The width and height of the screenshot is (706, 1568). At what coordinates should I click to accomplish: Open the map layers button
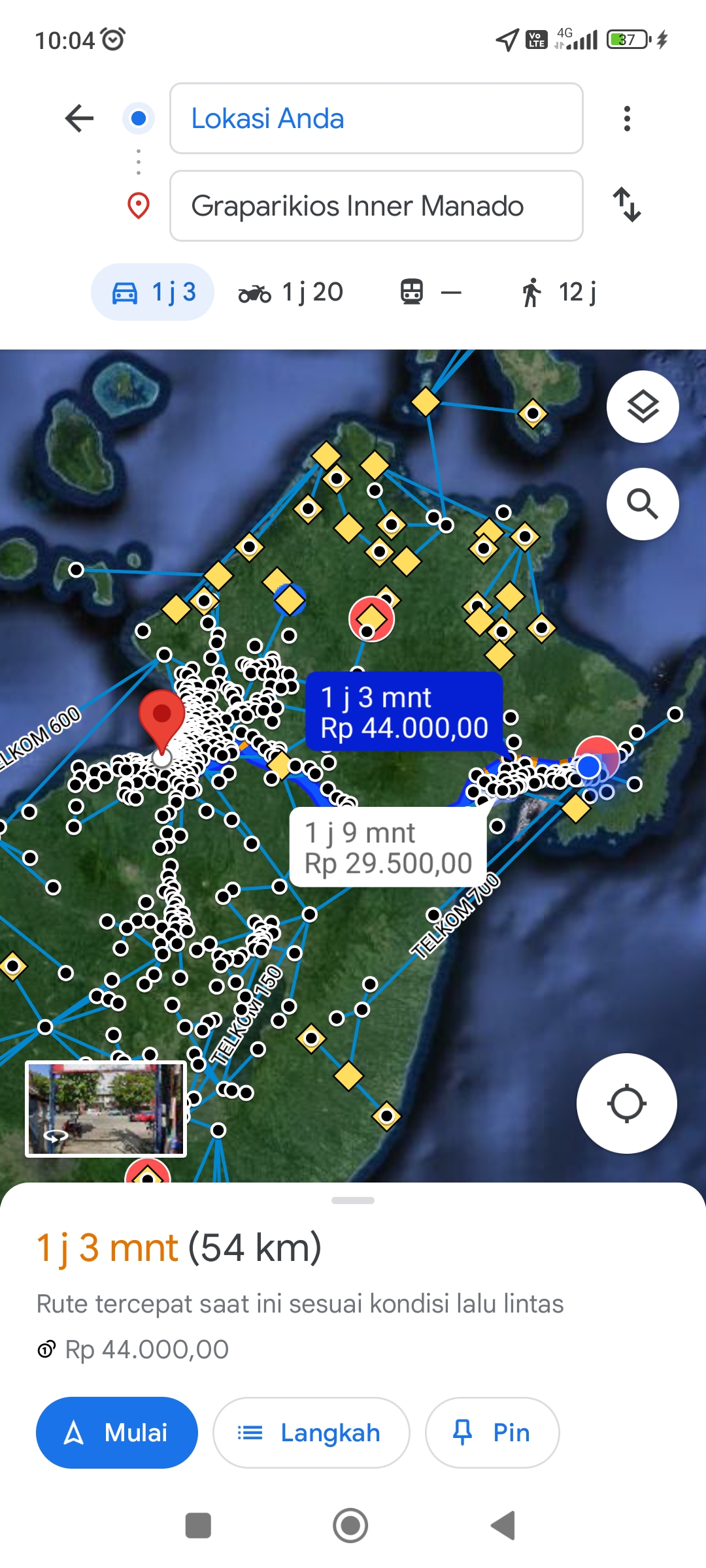coord(643,407)
